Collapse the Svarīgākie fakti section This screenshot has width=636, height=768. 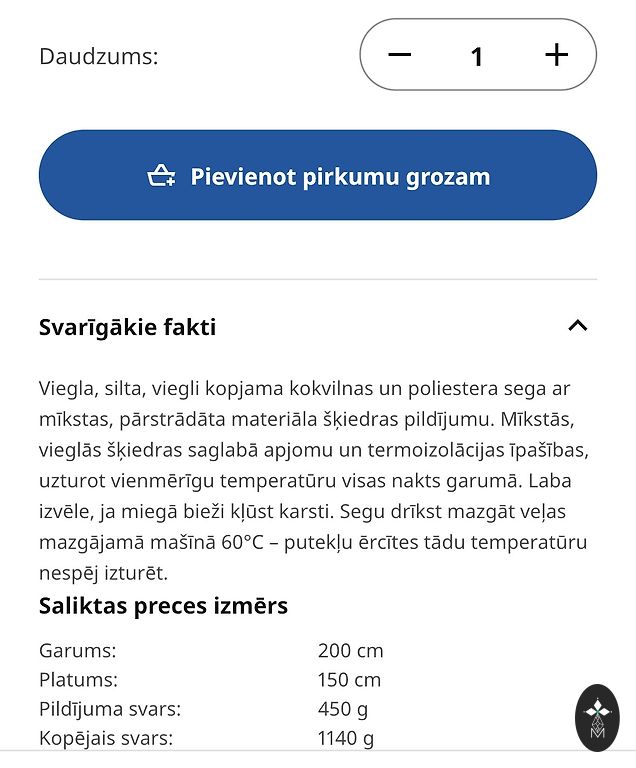577,326
